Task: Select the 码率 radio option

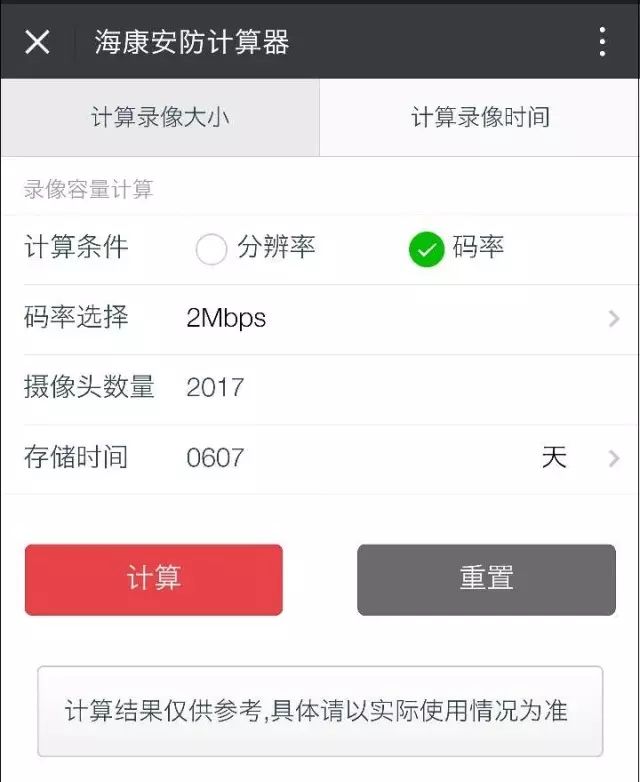Action: click(x=427, y=249)
